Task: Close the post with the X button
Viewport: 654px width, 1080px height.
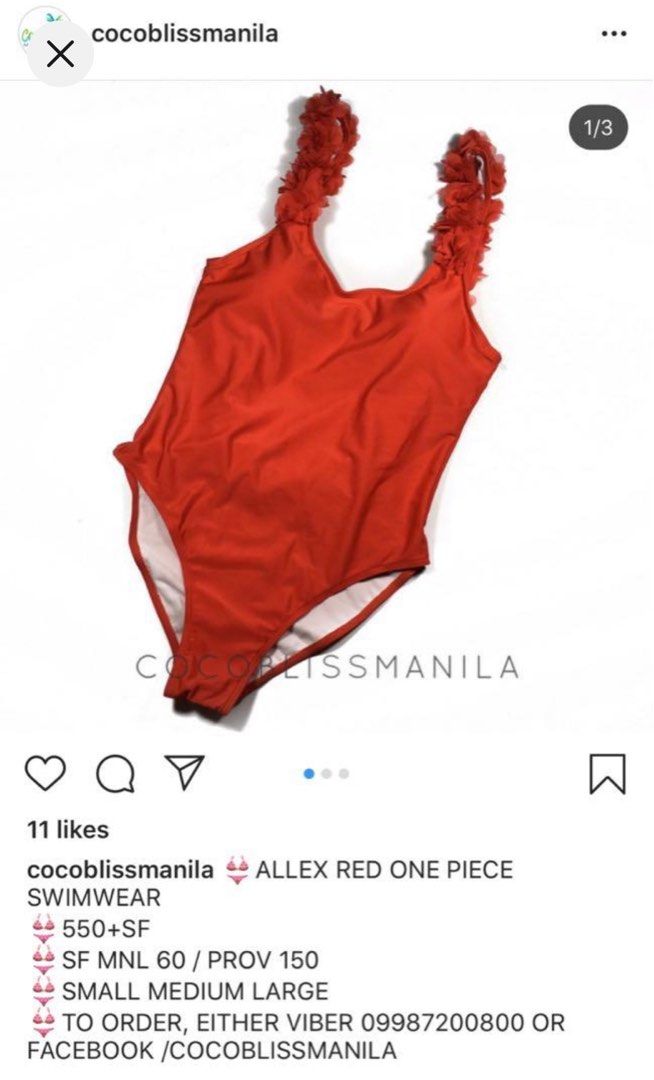Action: 60,54
